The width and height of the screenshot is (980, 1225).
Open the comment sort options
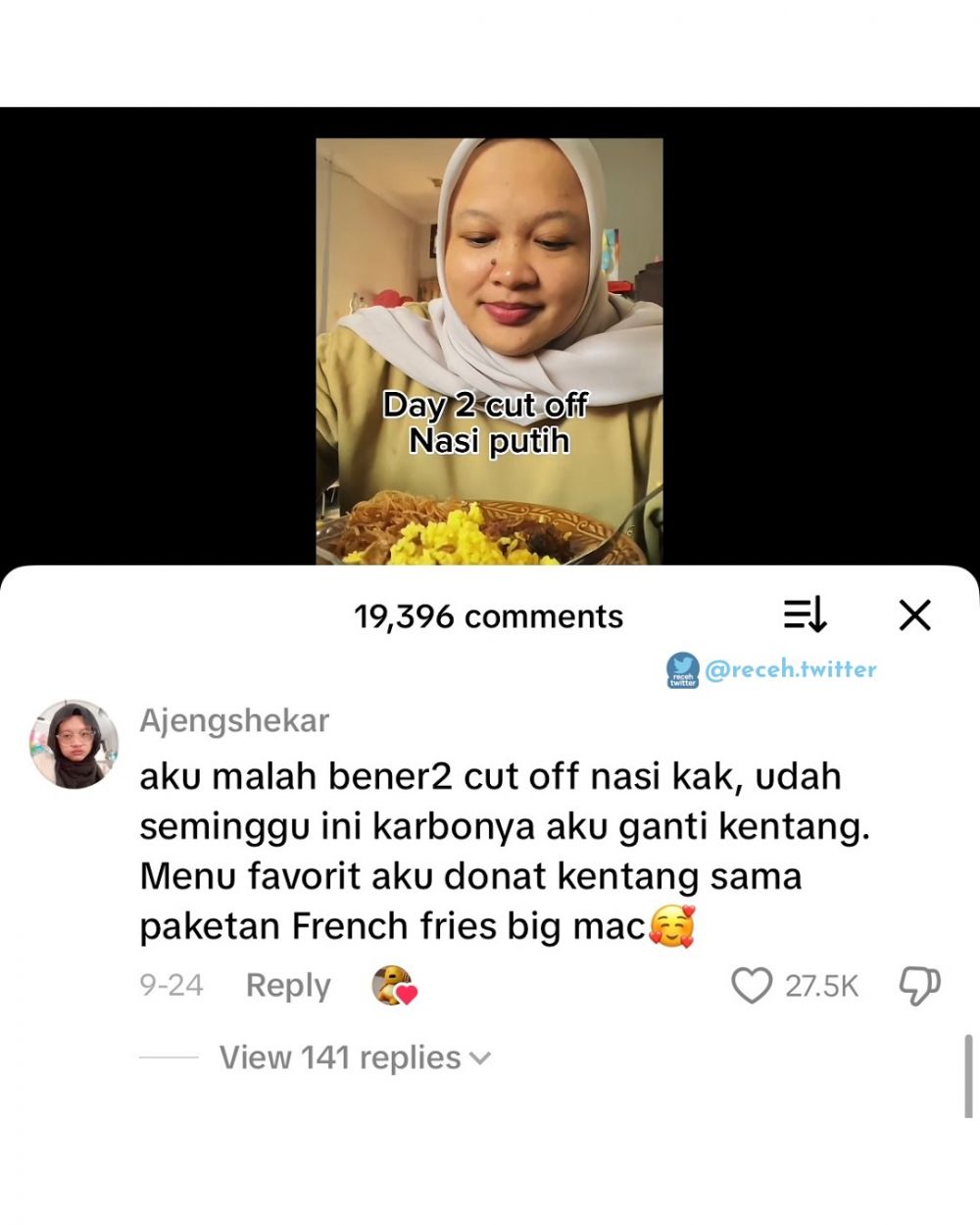pyautogui.click(x=805, y=615)
